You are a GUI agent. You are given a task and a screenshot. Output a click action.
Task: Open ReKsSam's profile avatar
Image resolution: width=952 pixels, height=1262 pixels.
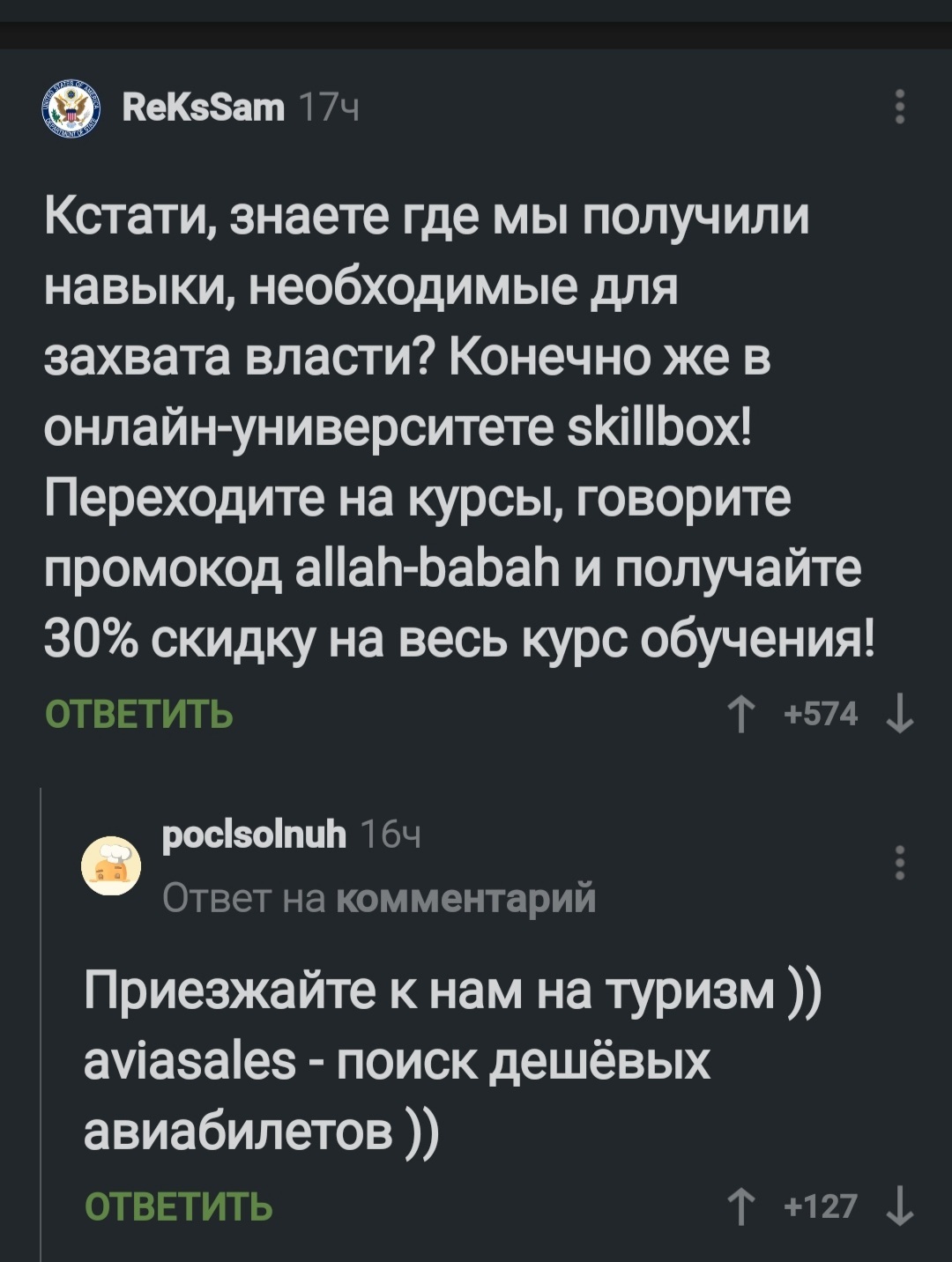(71, 108)
